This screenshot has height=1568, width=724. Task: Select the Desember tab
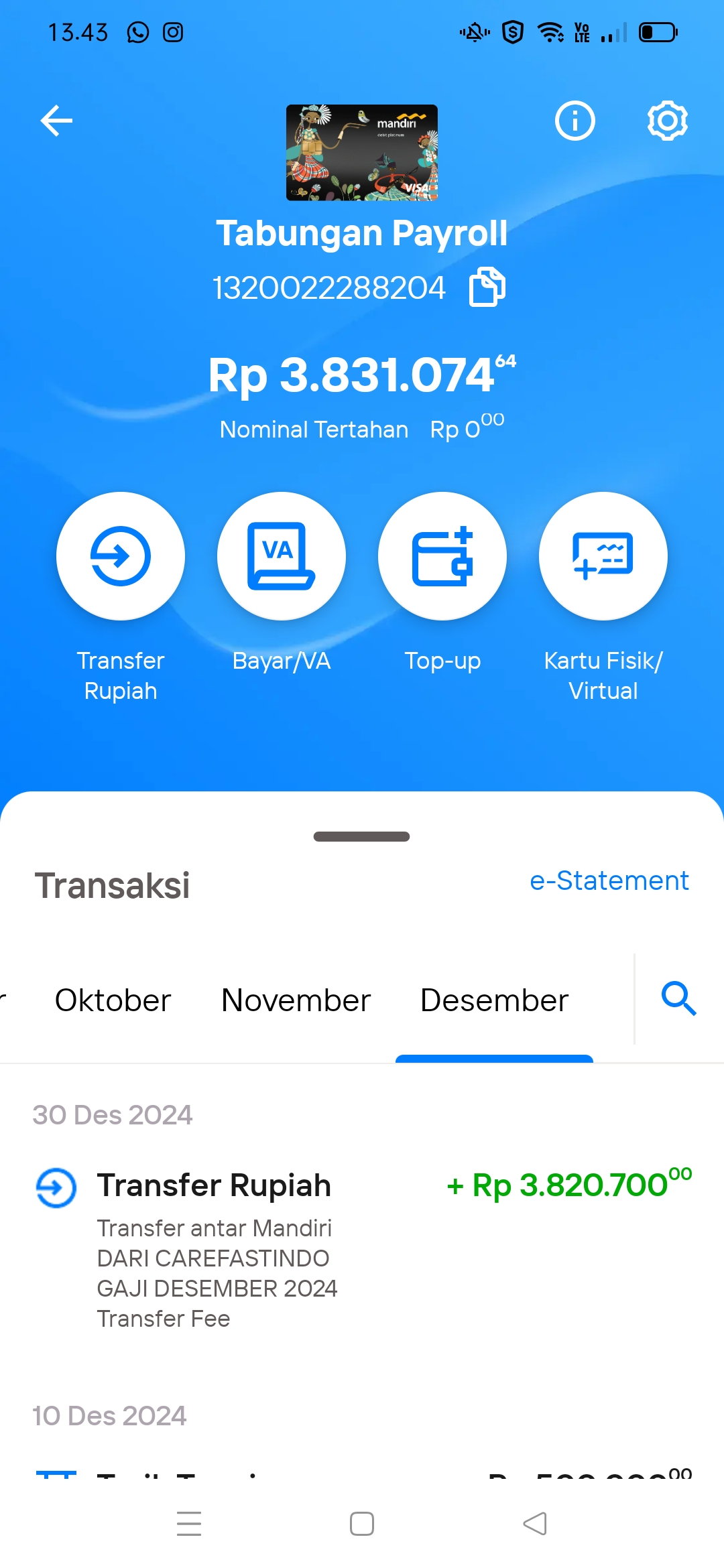coord(494,1000)
